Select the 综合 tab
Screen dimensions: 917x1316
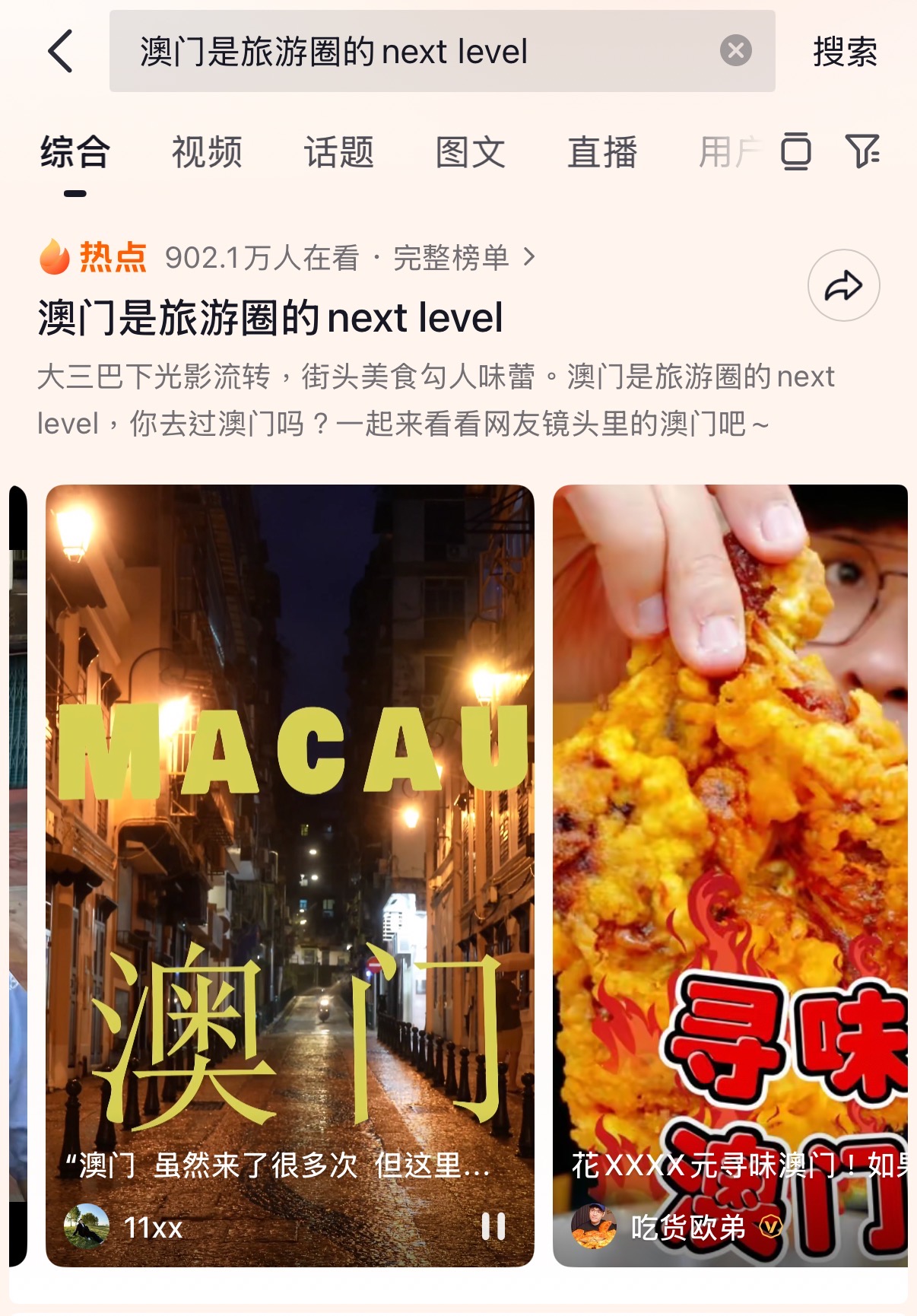coord(75,152)
